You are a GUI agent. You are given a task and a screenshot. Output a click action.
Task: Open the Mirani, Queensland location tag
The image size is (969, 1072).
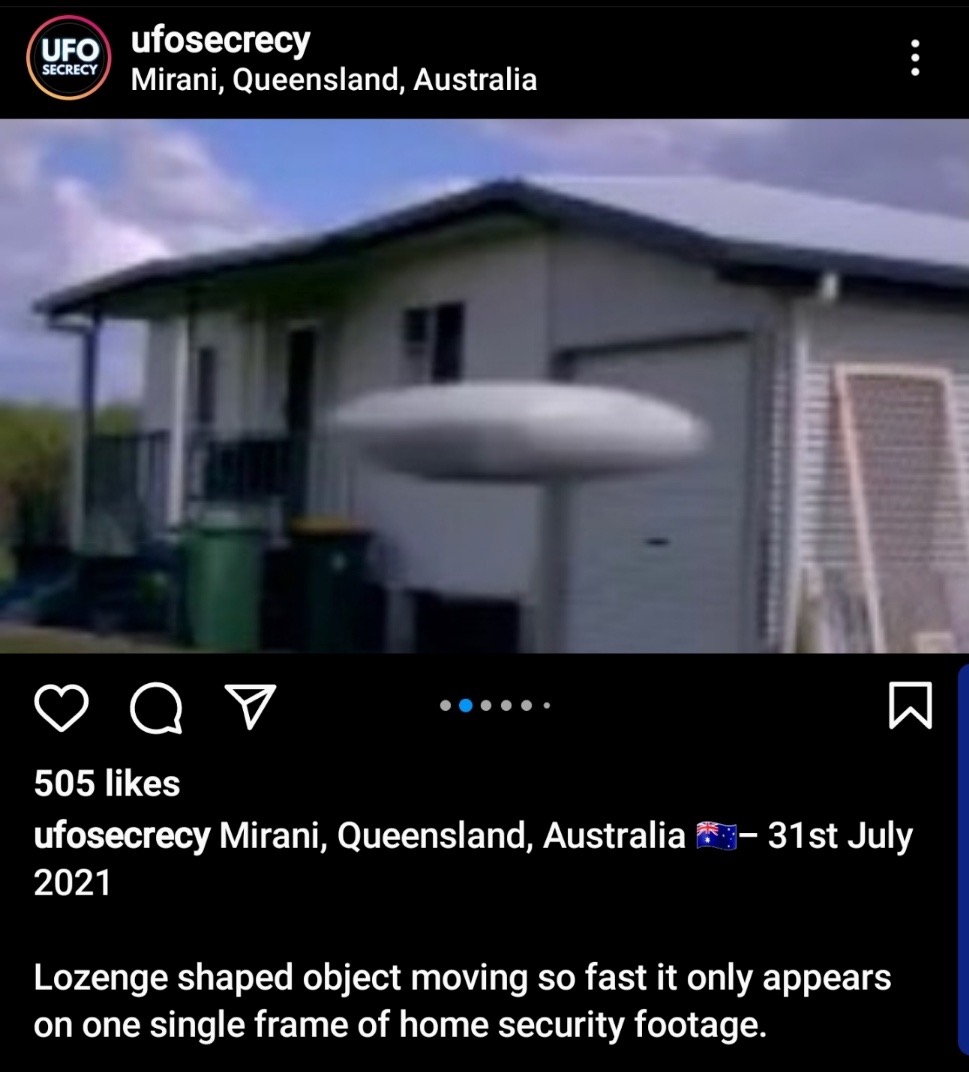pyautogui.click(x=333, y=80)
